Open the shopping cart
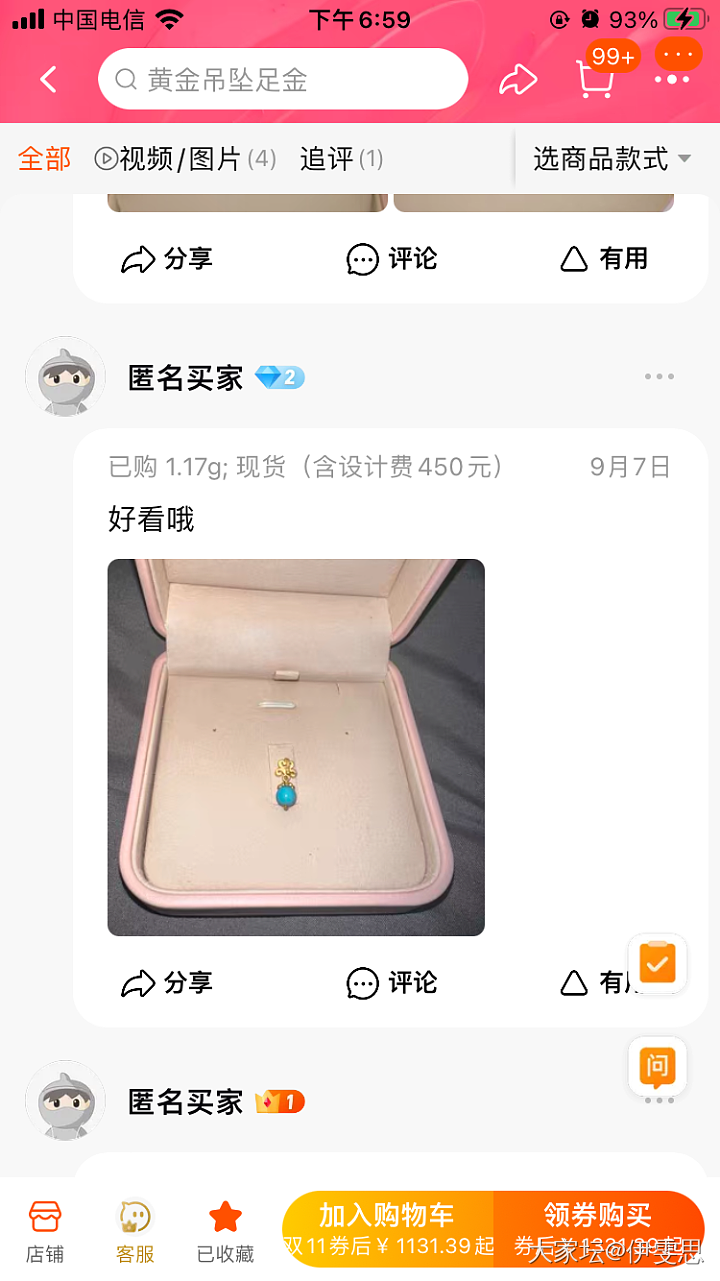The image size is (720, 1281). (596, 78)
